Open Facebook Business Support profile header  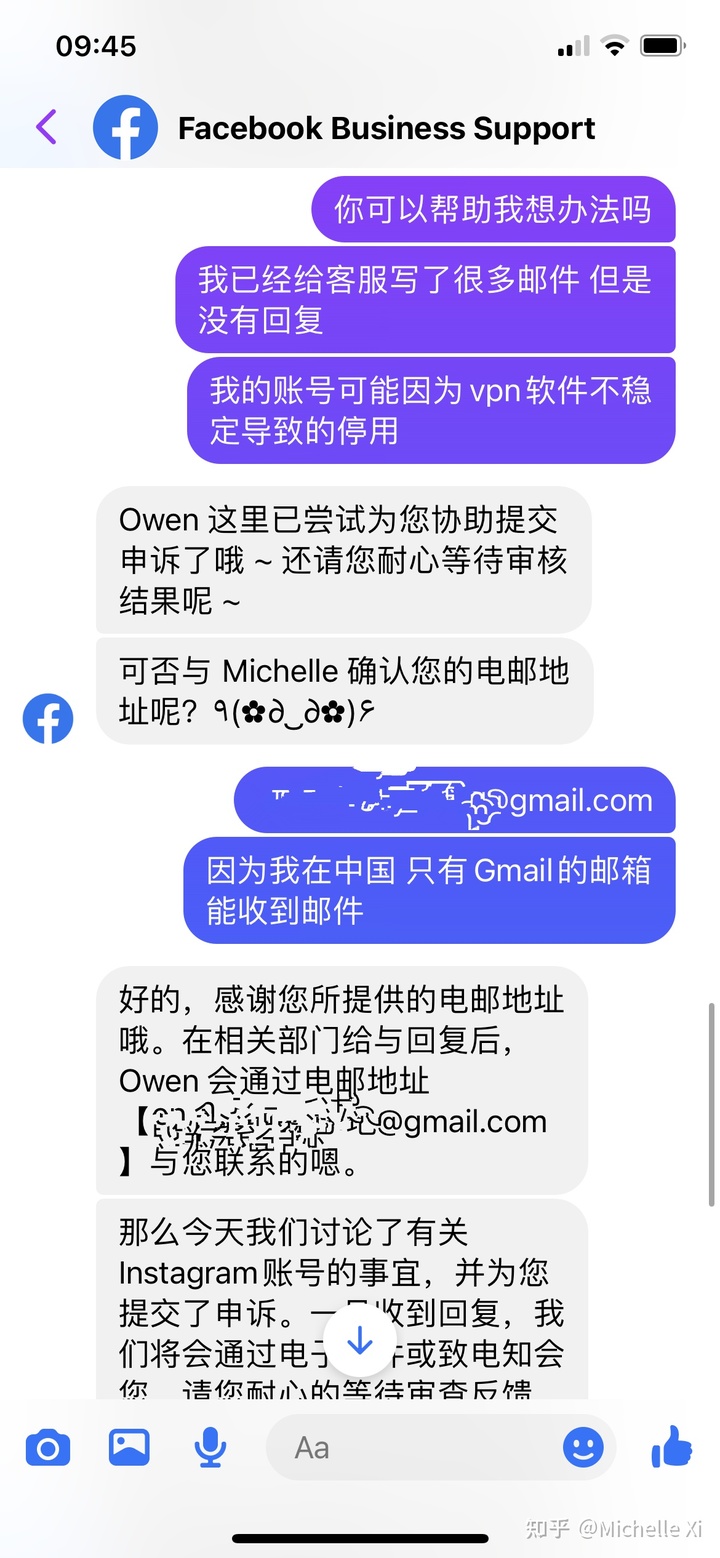pos(385,128)
